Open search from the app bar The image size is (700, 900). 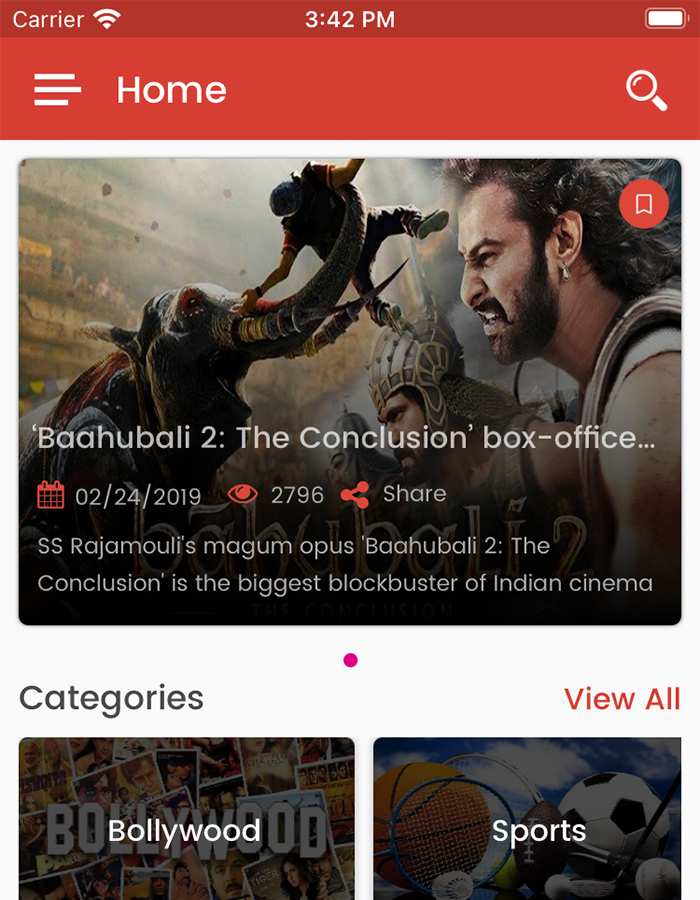click(x=646, y=90)
